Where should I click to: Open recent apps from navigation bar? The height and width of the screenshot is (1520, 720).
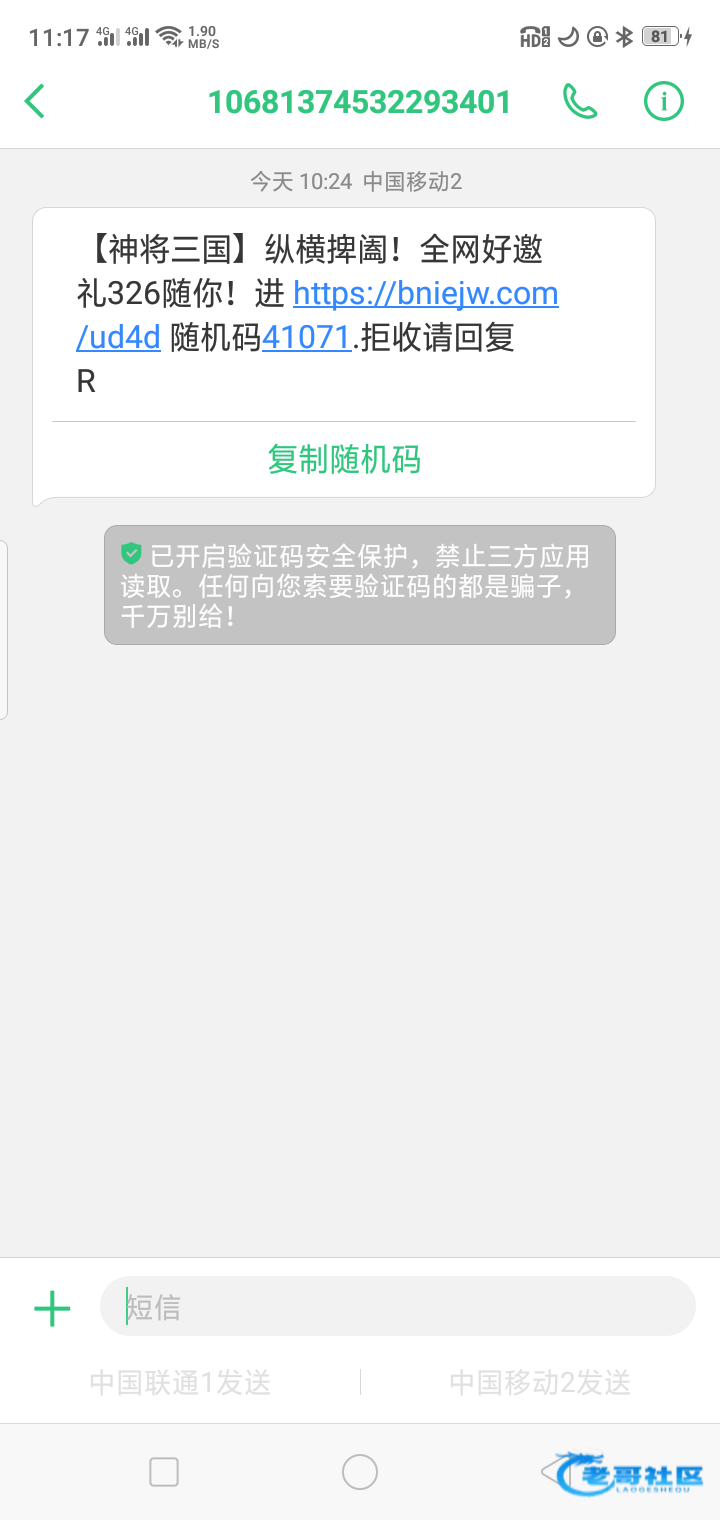pyautogui.click(x=164, y=1472)
